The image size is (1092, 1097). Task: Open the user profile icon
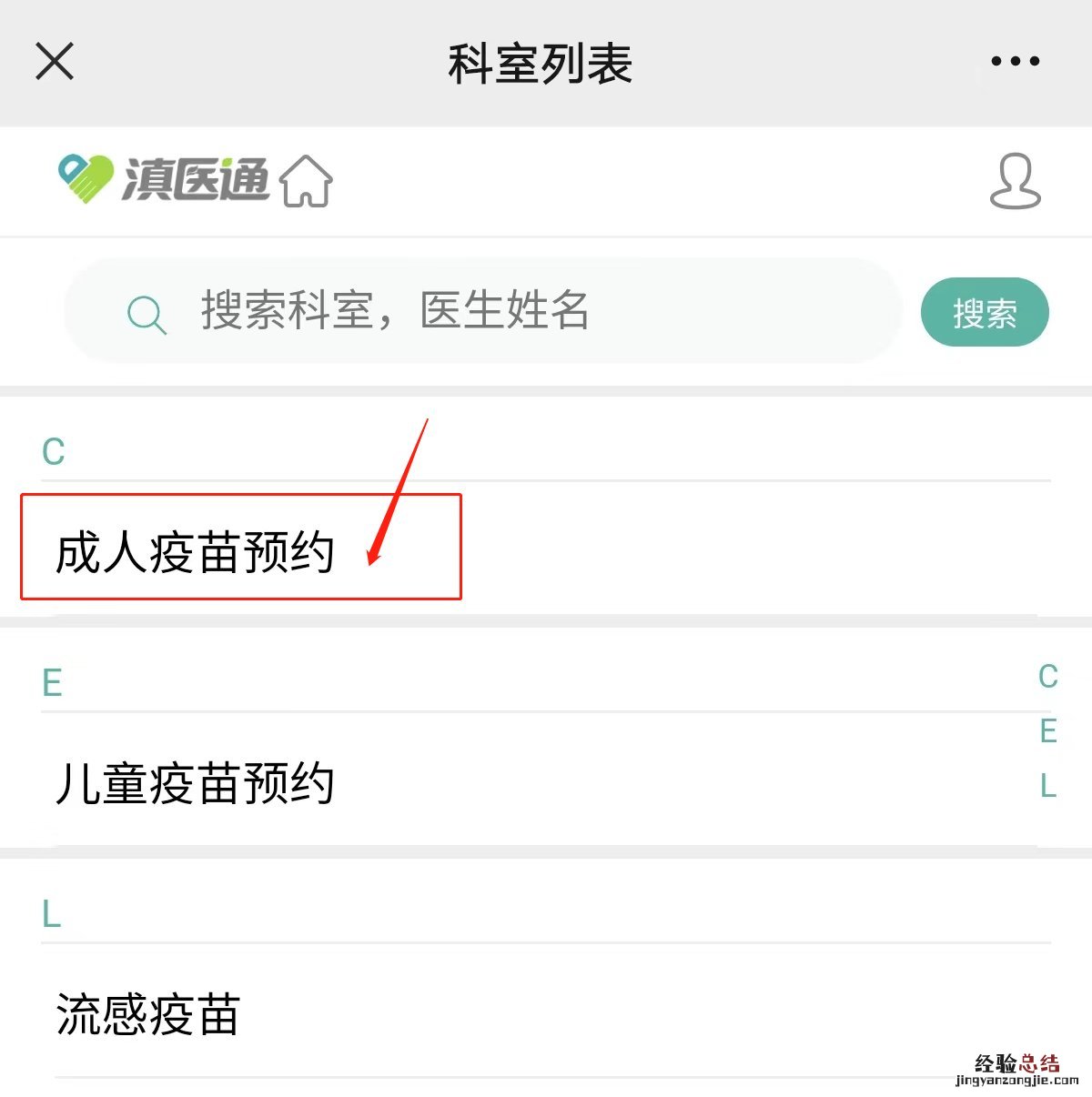(1015, 181)
